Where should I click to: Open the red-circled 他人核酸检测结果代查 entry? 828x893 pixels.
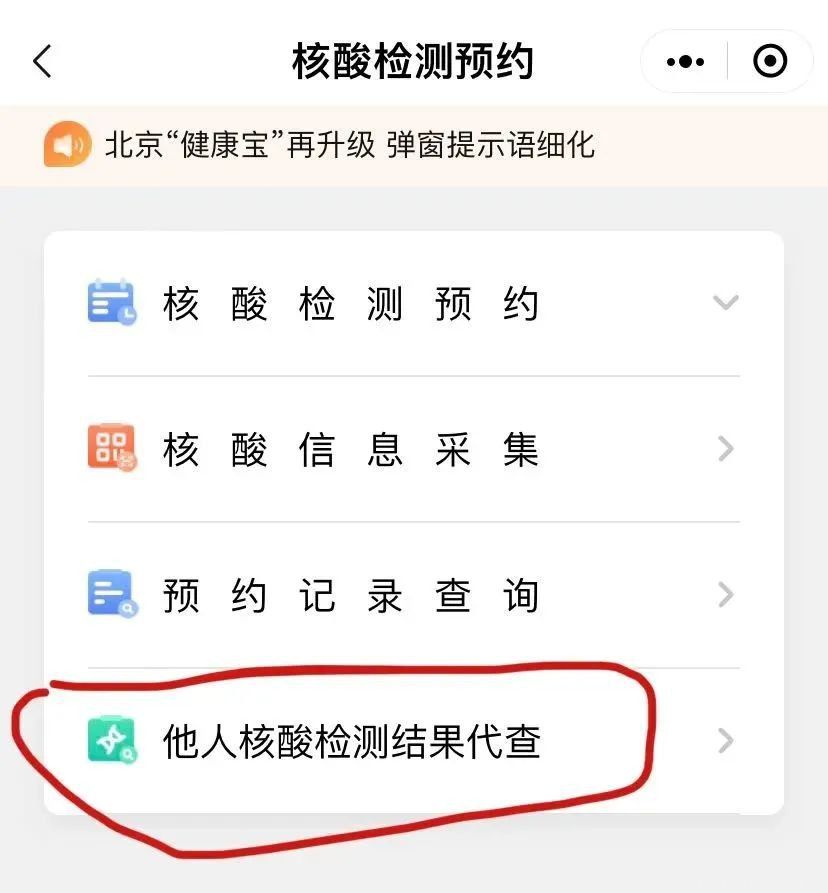(350, 741)
